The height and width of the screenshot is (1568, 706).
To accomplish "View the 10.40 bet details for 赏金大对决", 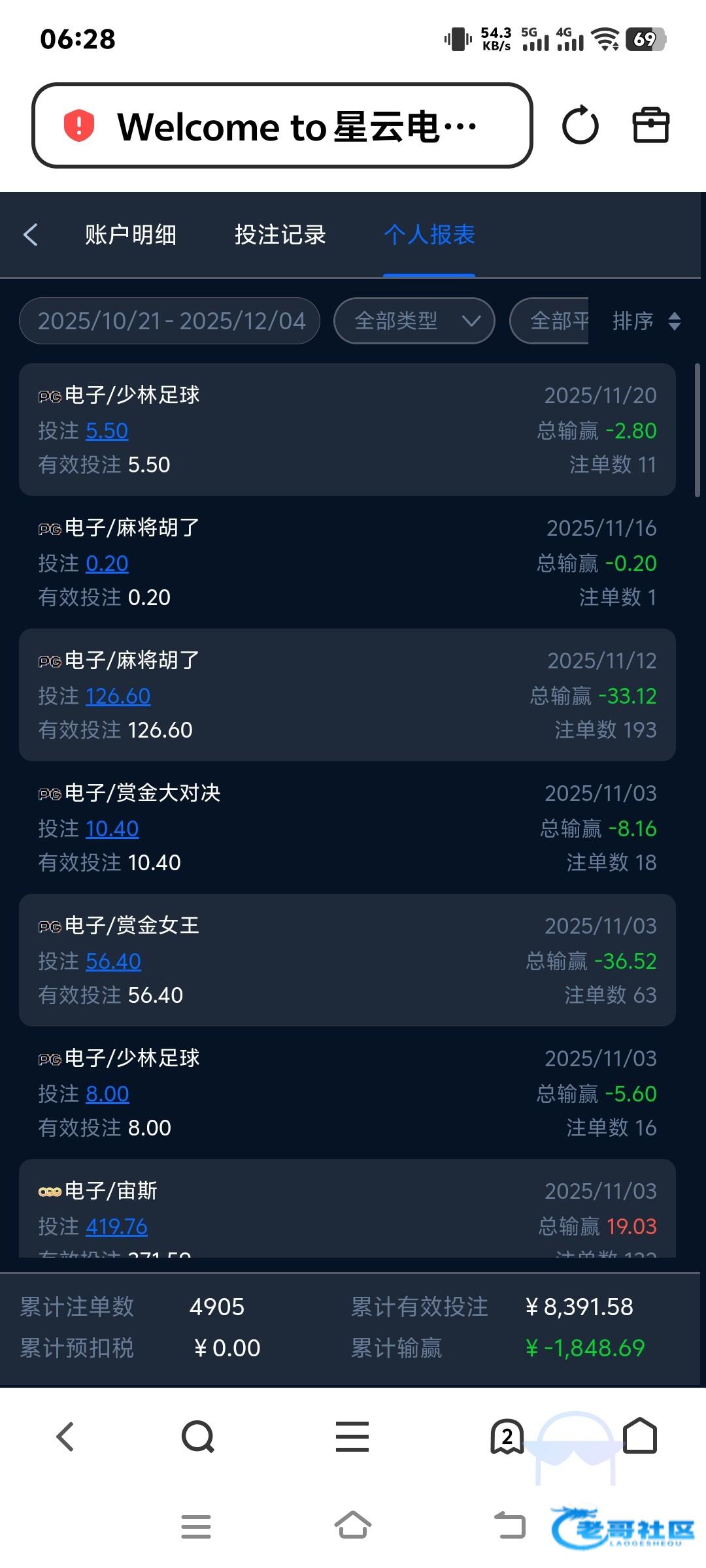I will coord(112,828).
